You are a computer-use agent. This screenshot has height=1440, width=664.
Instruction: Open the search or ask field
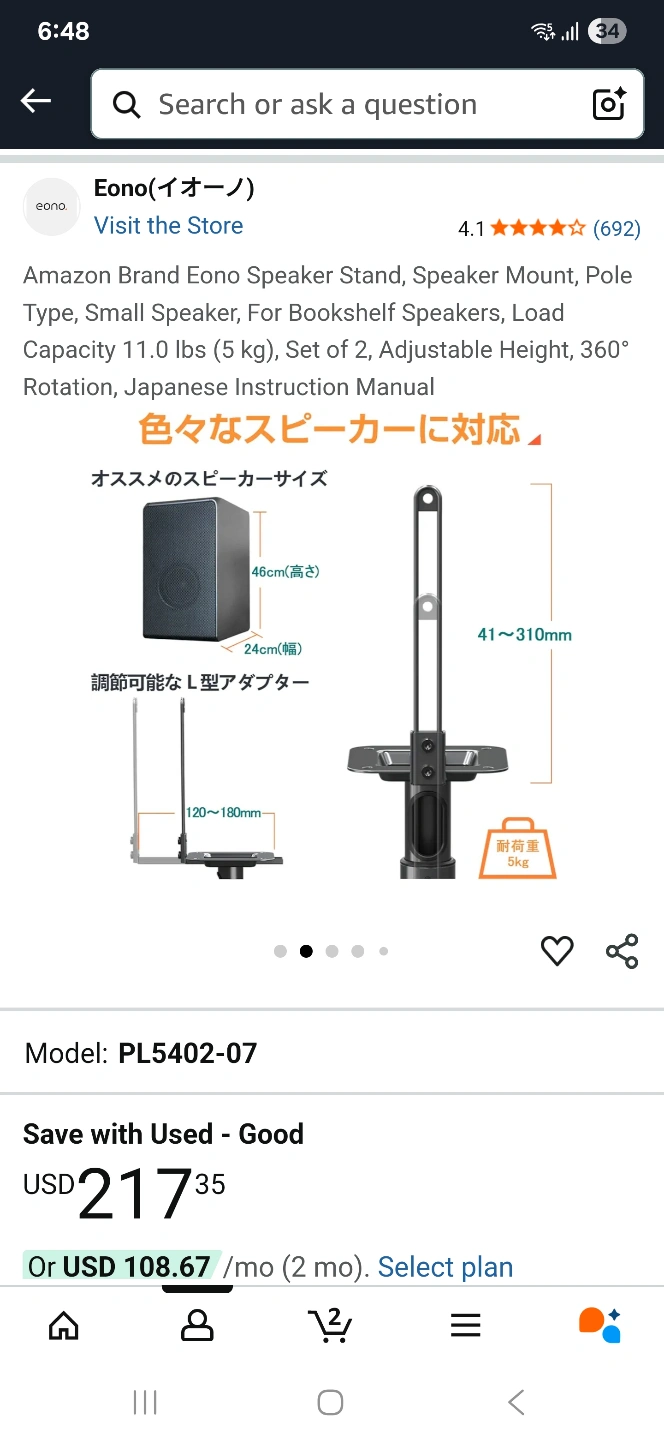(340, 104)
